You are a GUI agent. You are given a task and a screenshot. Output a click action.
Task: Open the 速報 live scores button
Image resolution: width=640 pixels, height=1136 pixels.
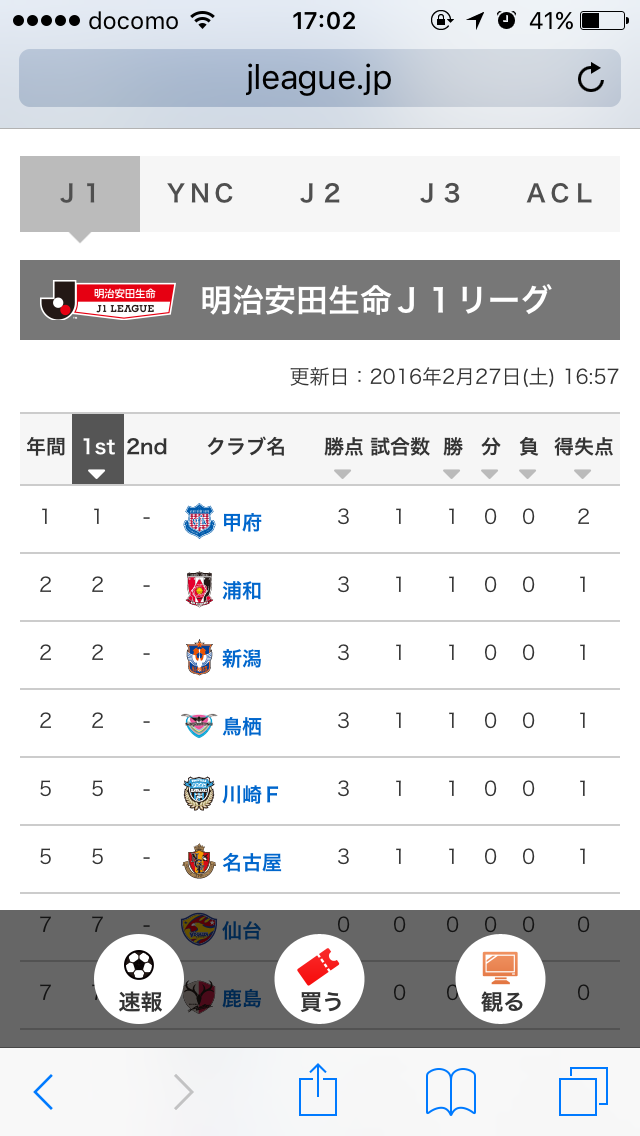(x=139, y=979)
